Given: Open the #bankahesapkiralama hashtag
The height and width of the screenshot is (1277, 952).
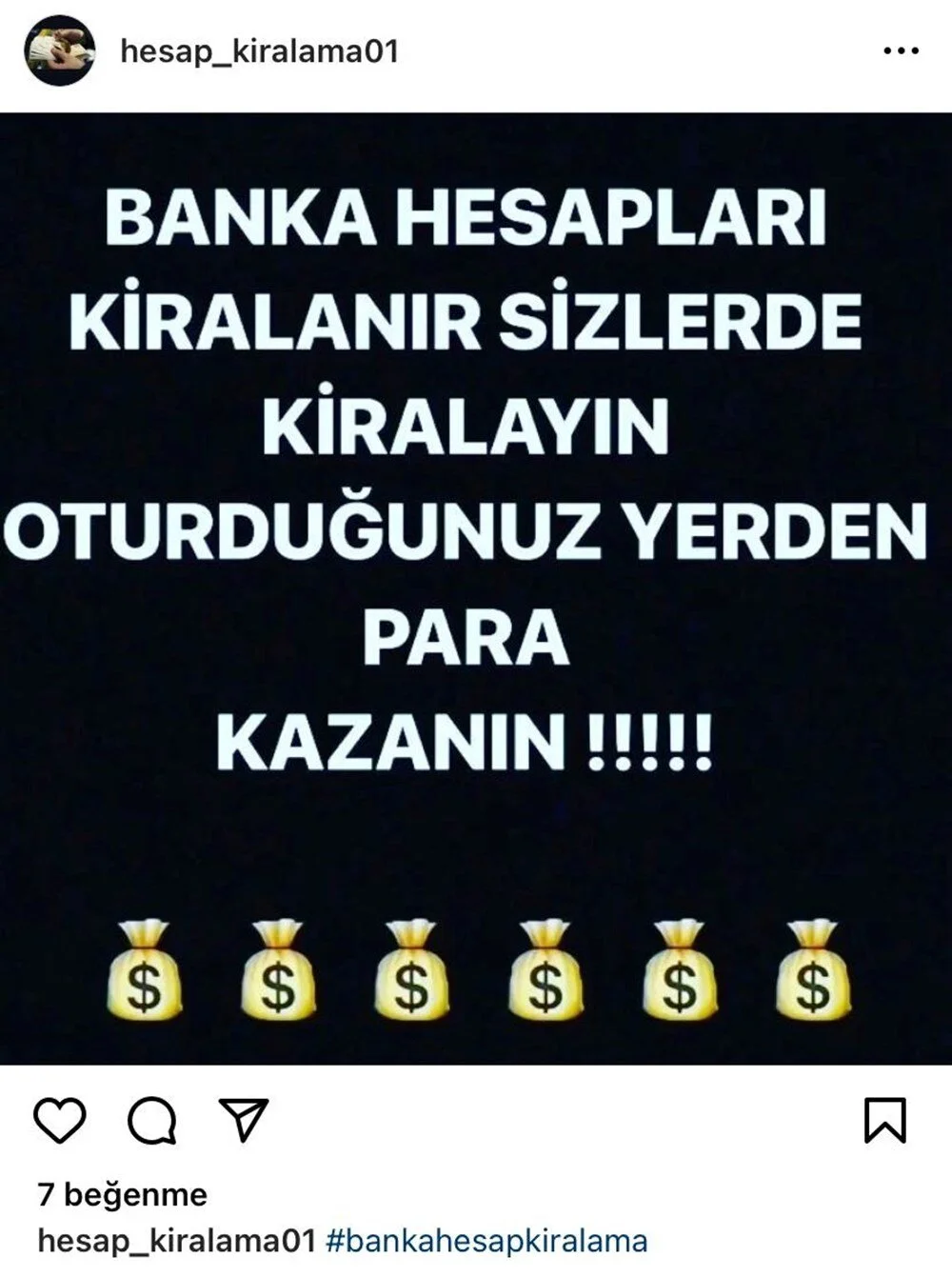Looking at the screenshot, I should pyautogui.click(x=486, y=1241).
